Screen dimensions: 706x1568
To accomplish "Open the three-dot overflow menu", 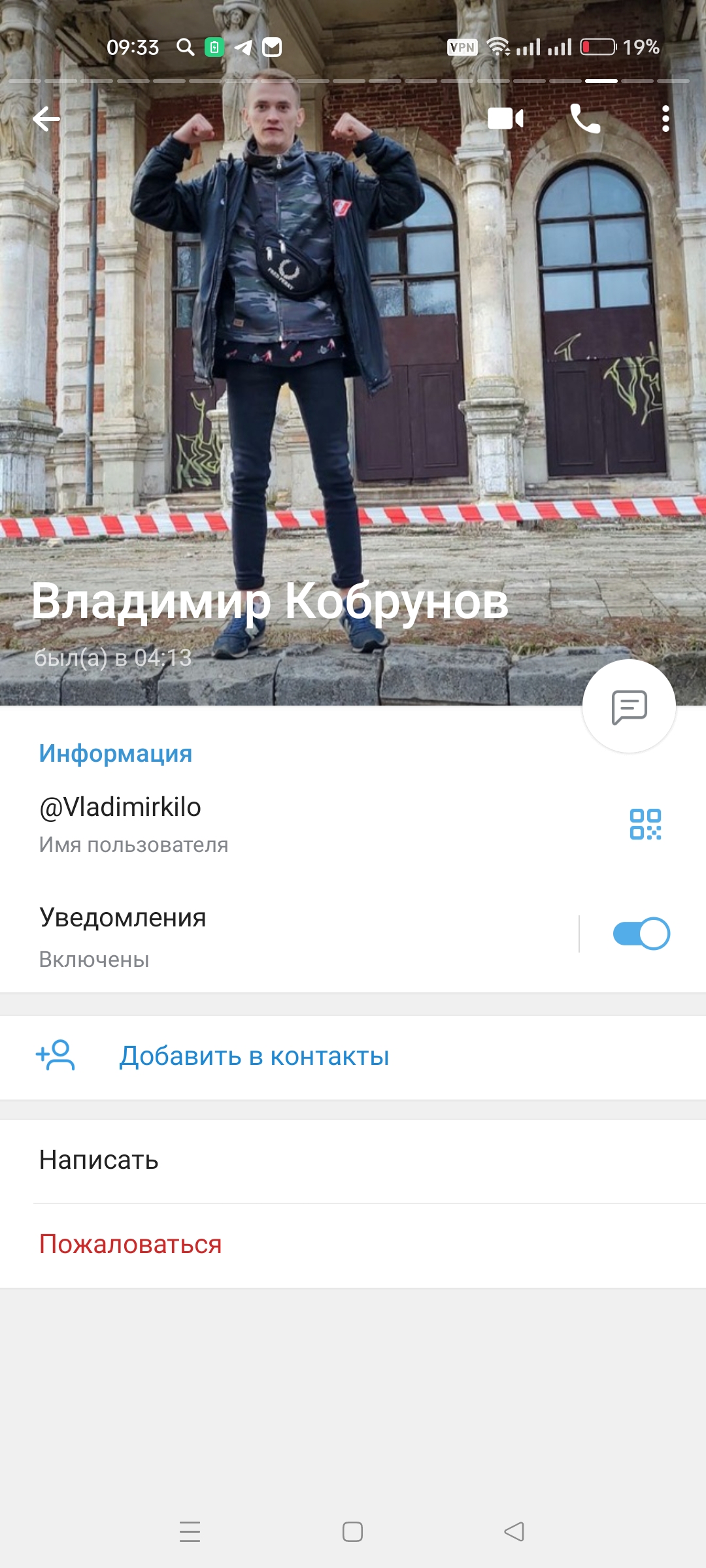I will [x=665, y=119].
